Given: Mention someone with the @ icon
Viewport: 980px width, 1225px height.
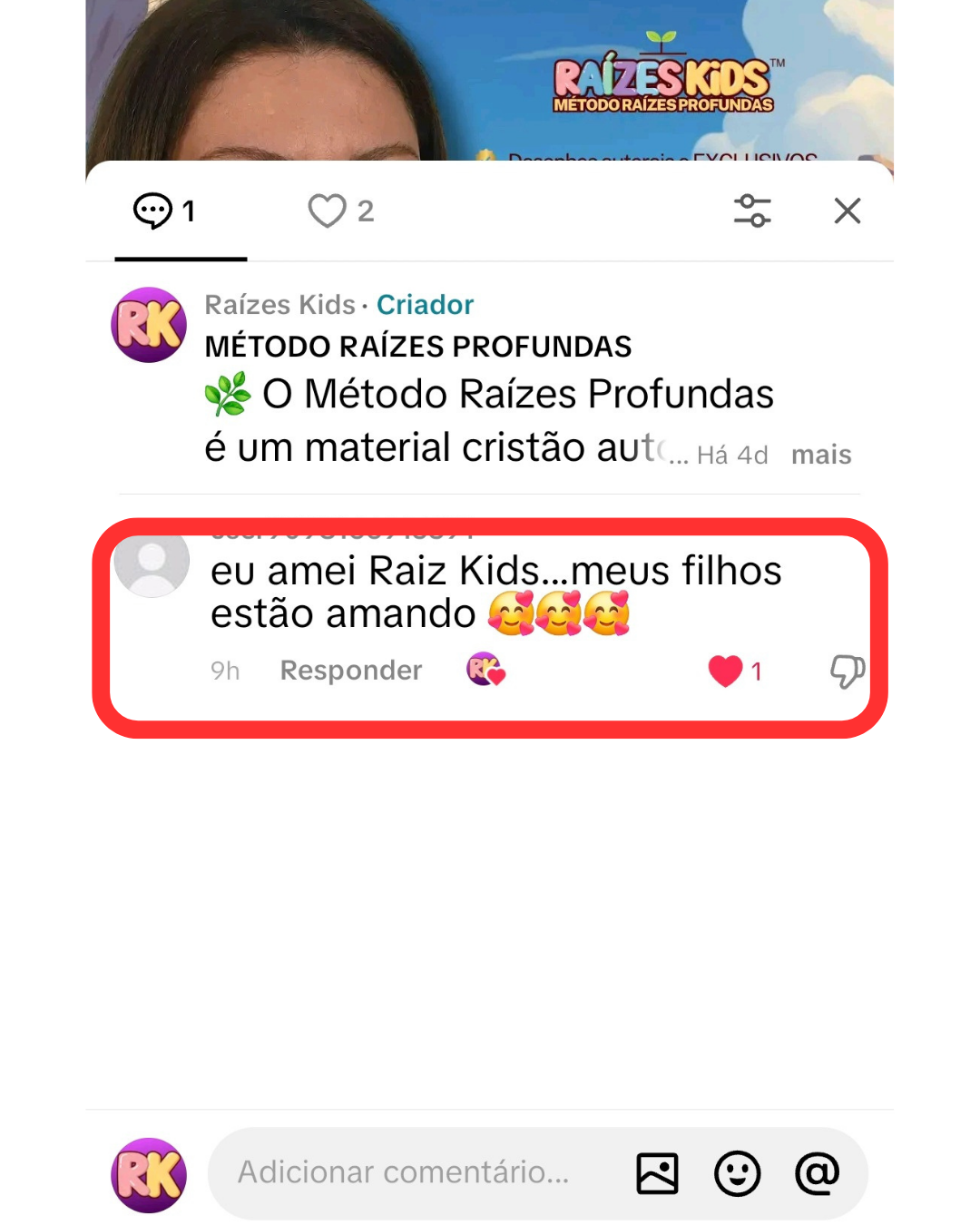Looking at the screenshot, I should click(x=817, y=1173).
